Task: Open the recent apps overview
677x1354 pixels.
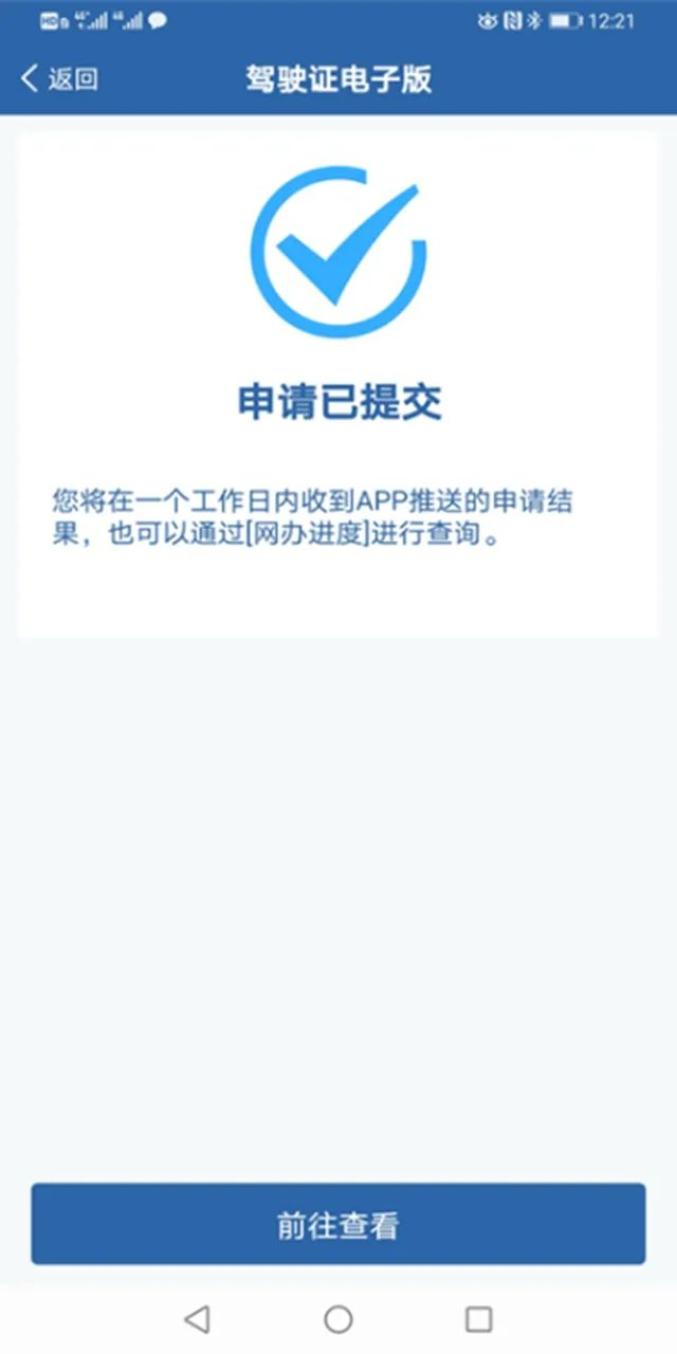Action: (479, 1319)
